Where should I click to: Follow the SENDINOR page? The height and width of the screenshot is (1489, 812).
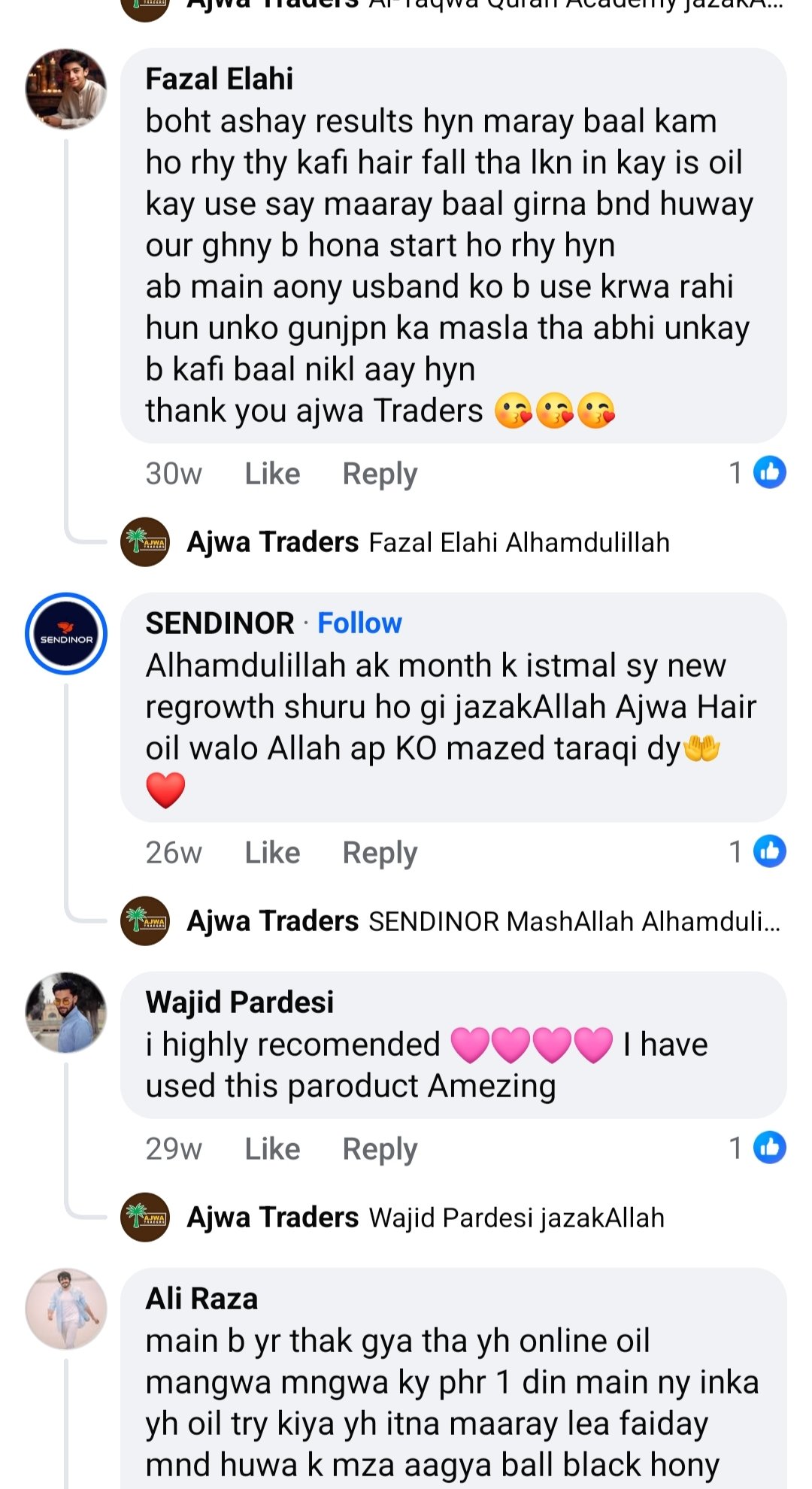(x=359, y=623)
